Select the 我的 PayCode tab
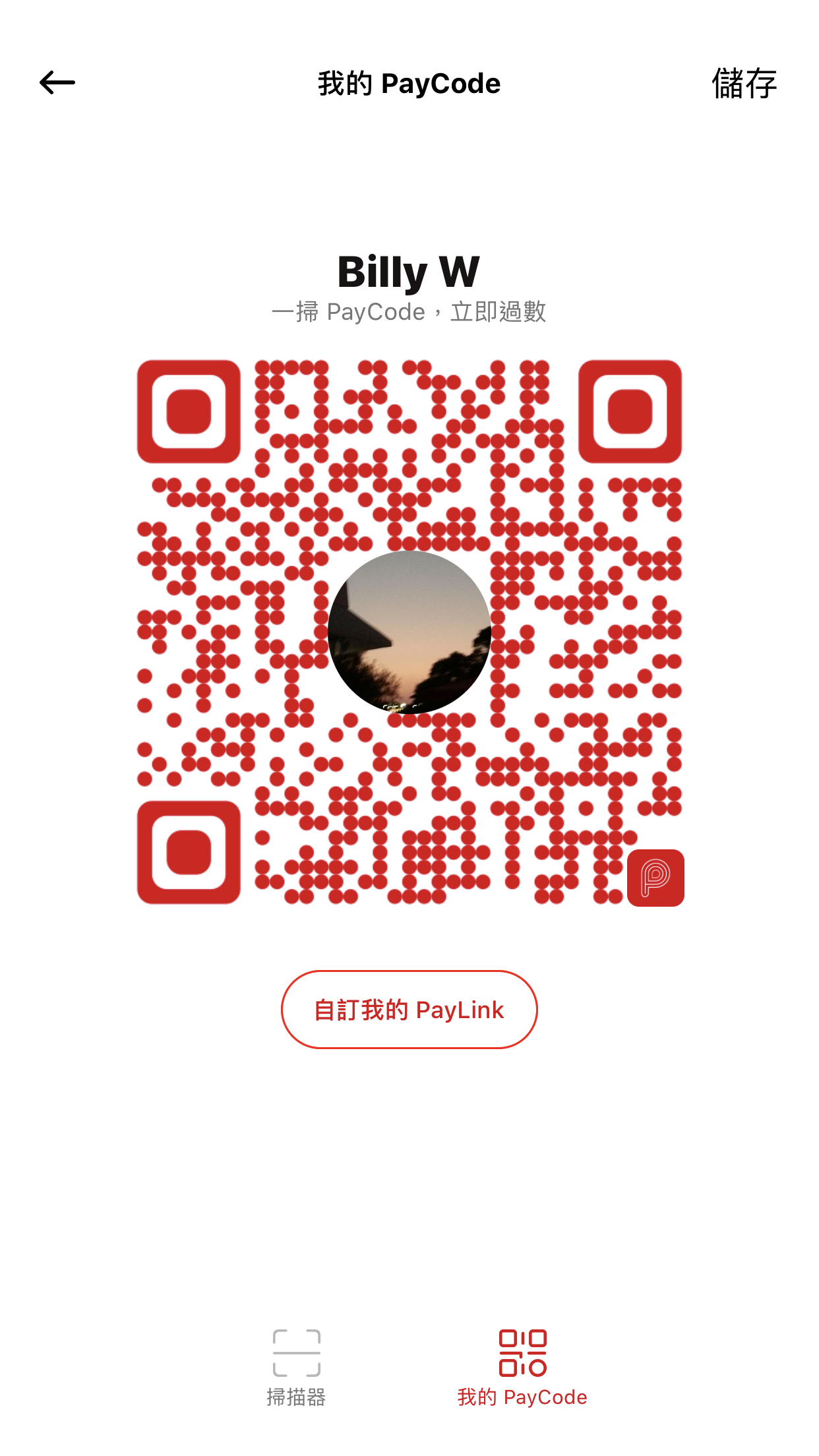The width and height of the screenshot is (819, 1456). click(522, 1368)
